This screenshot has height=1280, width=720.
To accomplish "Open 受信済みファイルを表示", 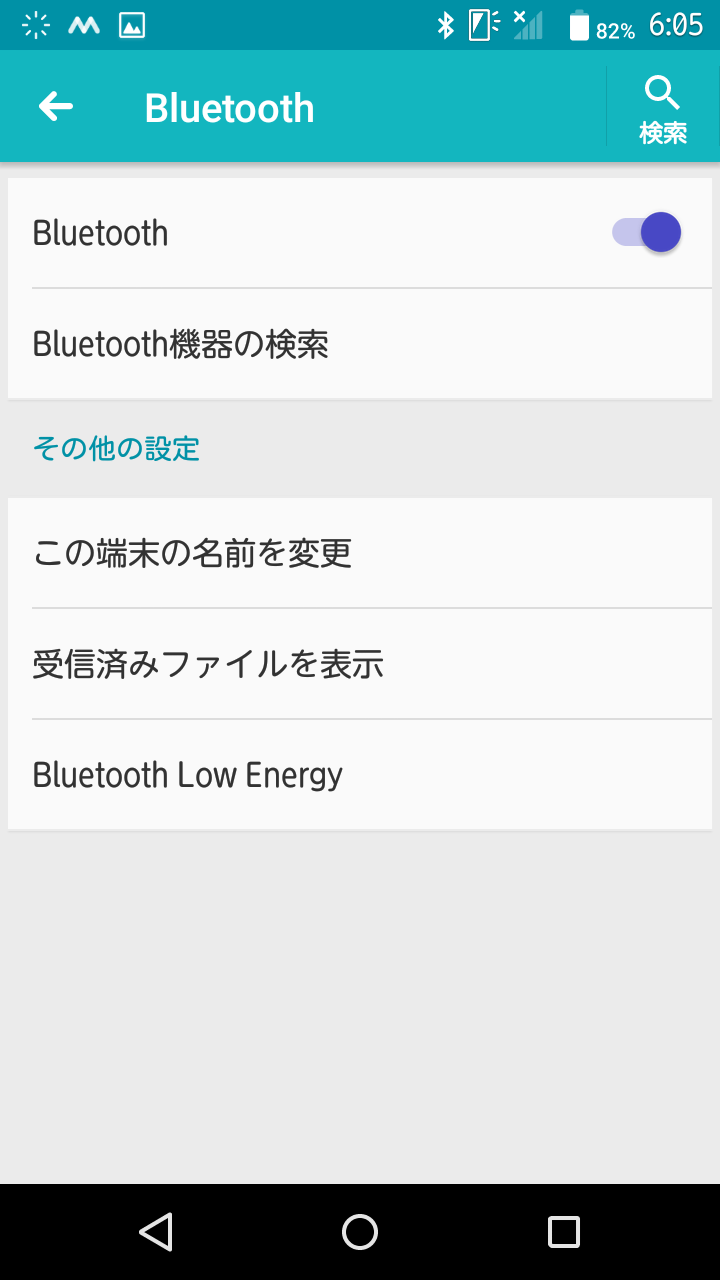I will point(360,664).
